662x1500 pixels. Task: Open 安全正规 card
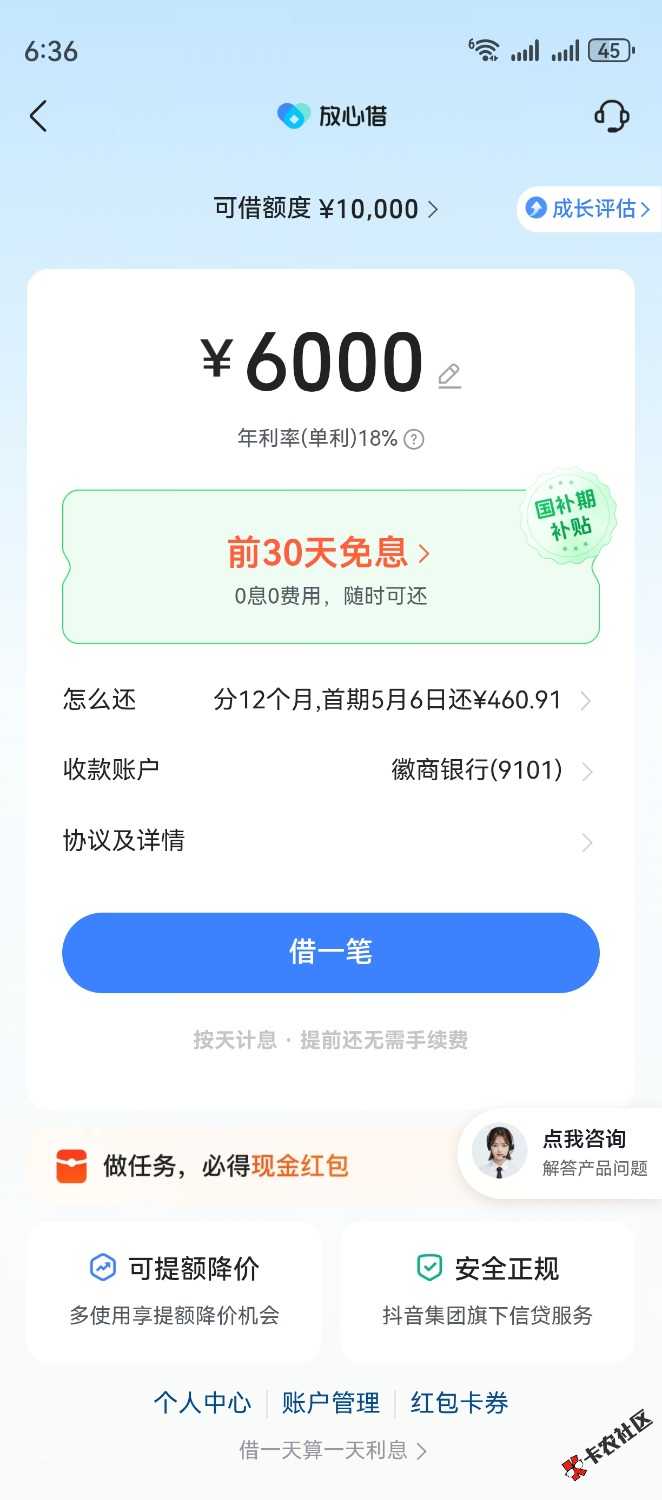pos(487,1291)
